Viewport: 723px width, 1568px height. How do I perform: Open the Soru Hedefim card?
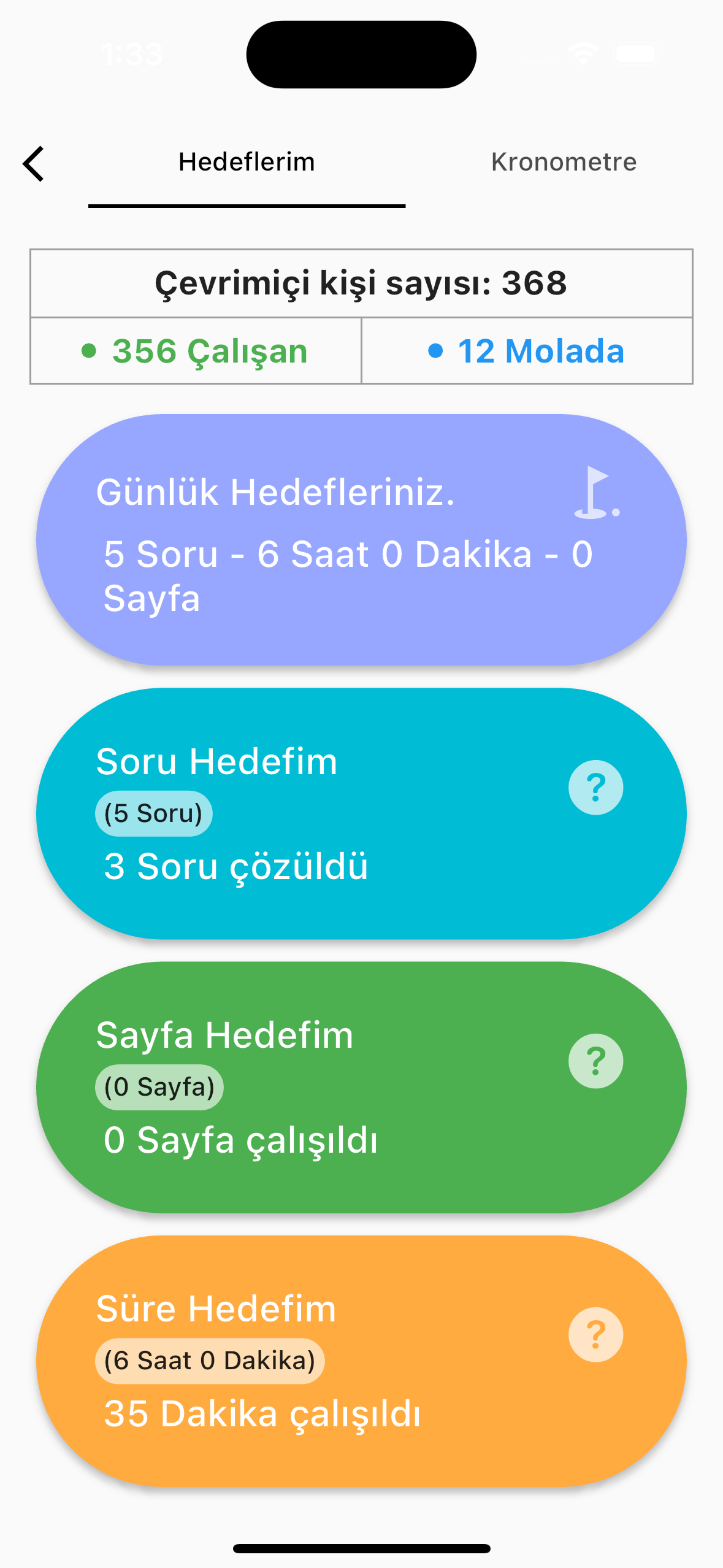(x=361, y=813)
